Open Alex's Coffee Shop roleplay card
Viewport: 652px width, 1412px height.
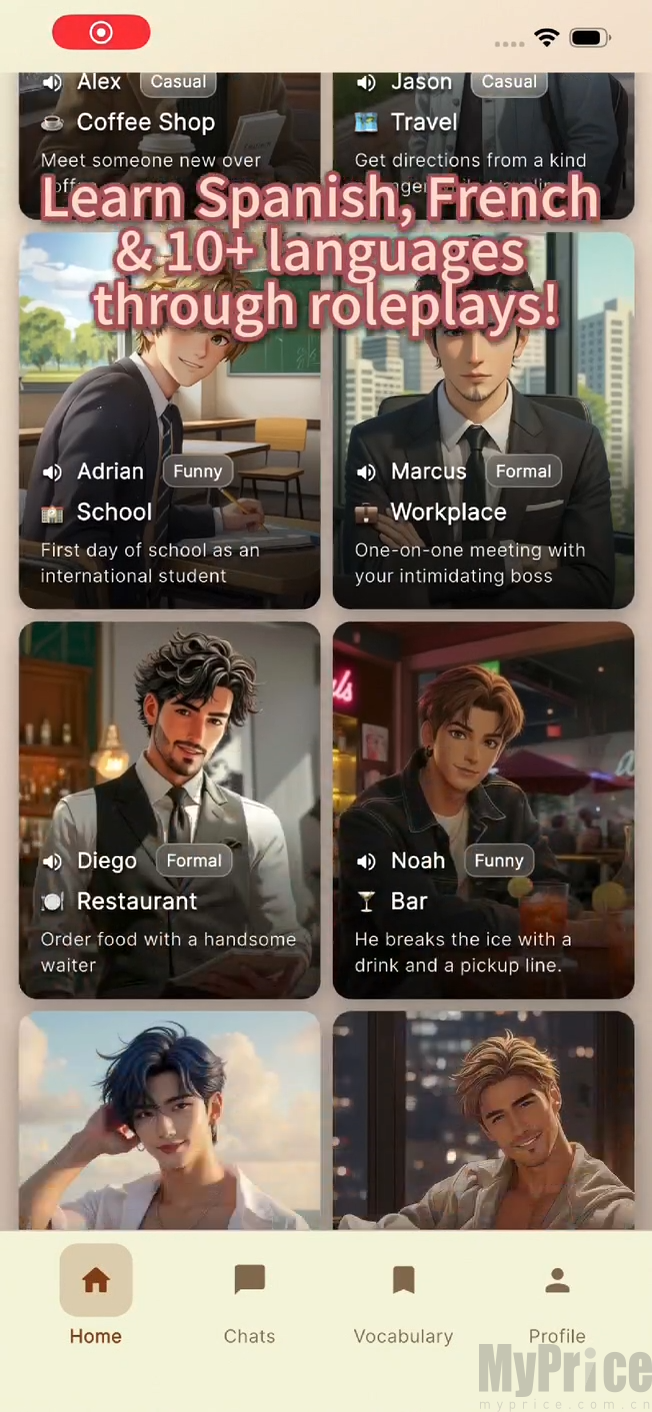[x=170, y=146]
